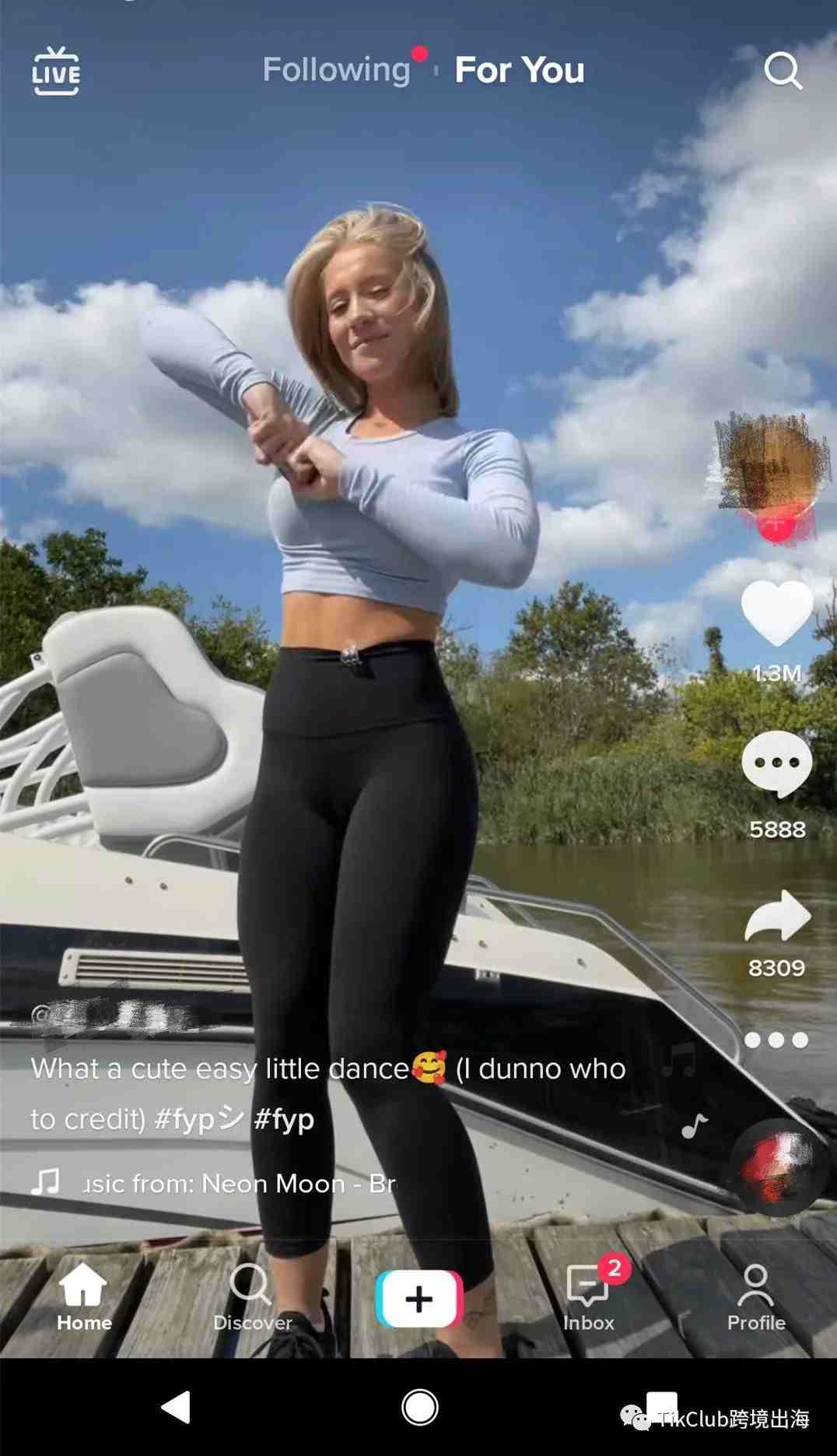Open the Discover tab
This screenshot has height=1456, width=837.
coord(252,1297)
